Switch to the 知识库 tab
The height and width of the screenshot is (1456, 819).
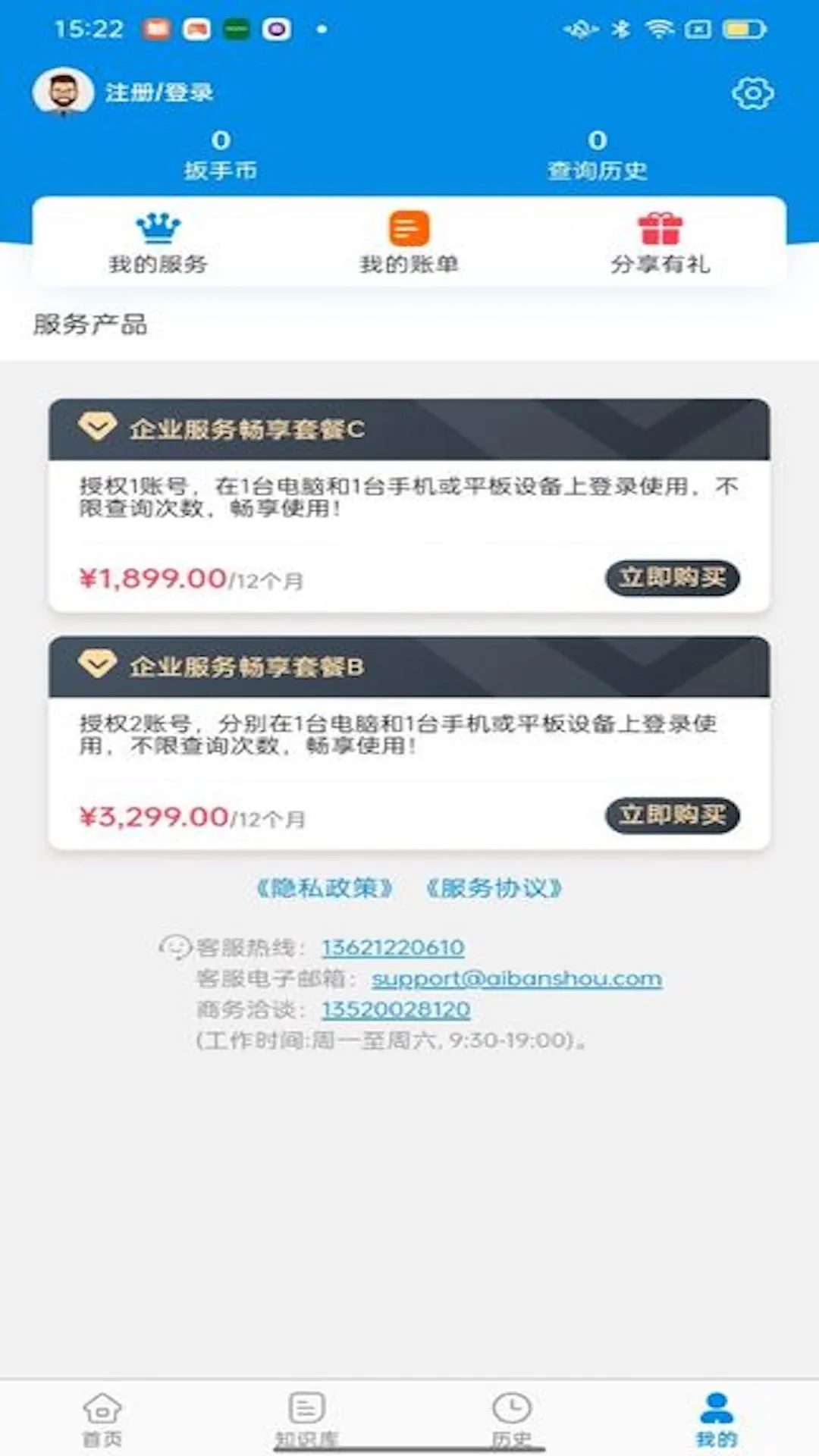pyautogui.click(x=306, y=1419)
